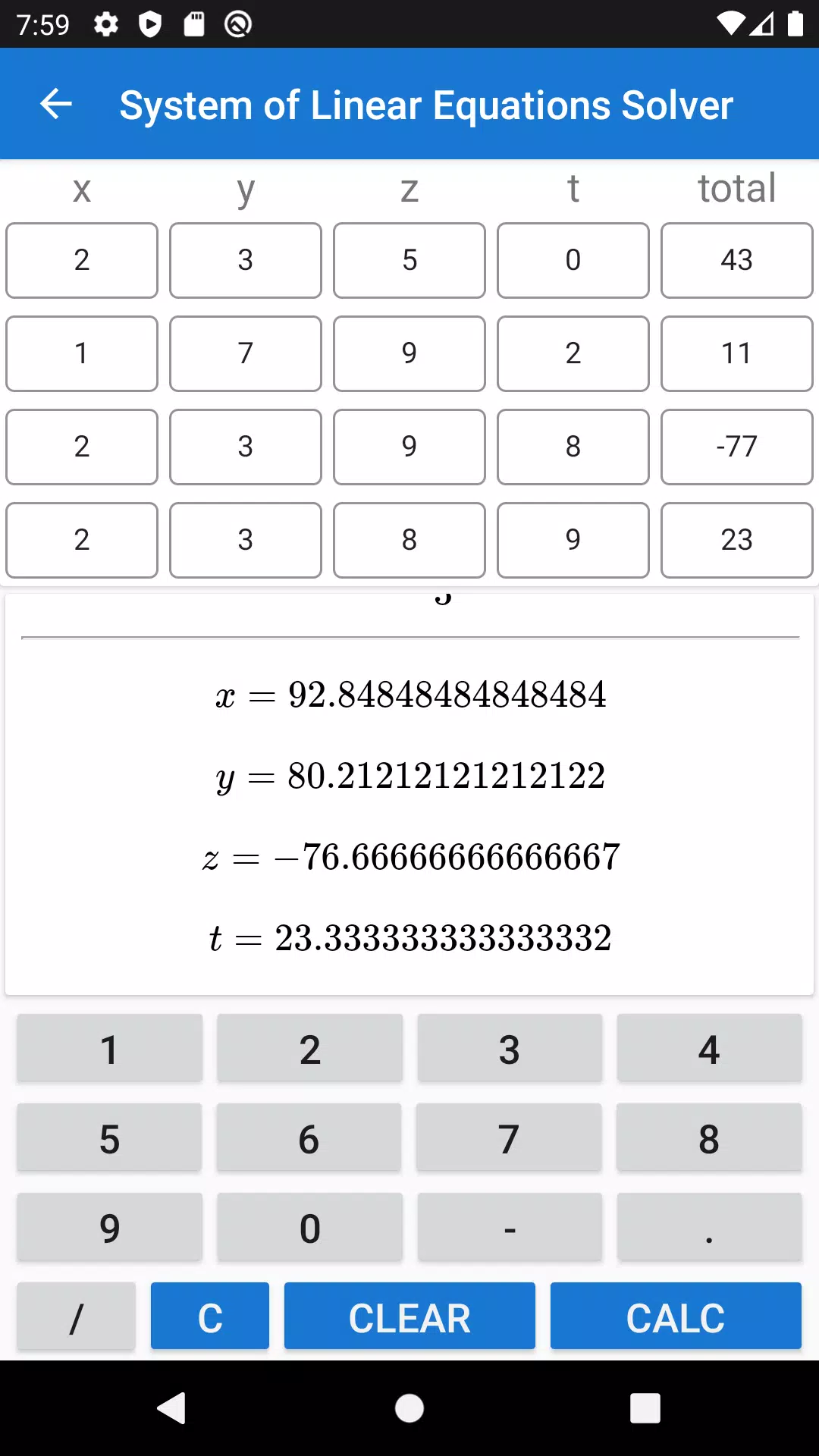This screenshot has width=819, height=1456.
Task: Select the total field showing -77
Action: 737,447
